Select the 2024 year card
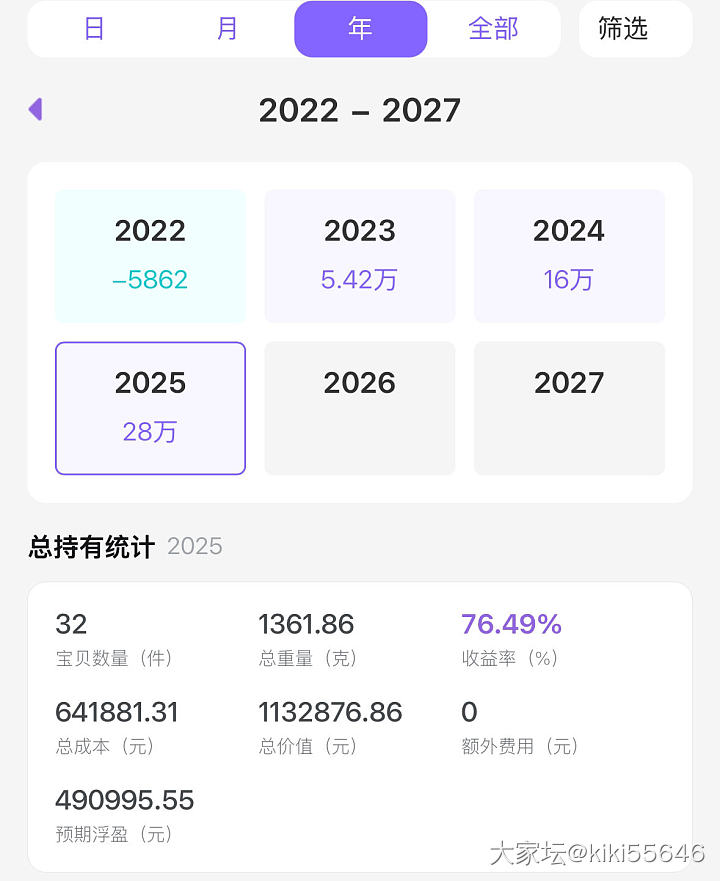 (x=569, y=256)
